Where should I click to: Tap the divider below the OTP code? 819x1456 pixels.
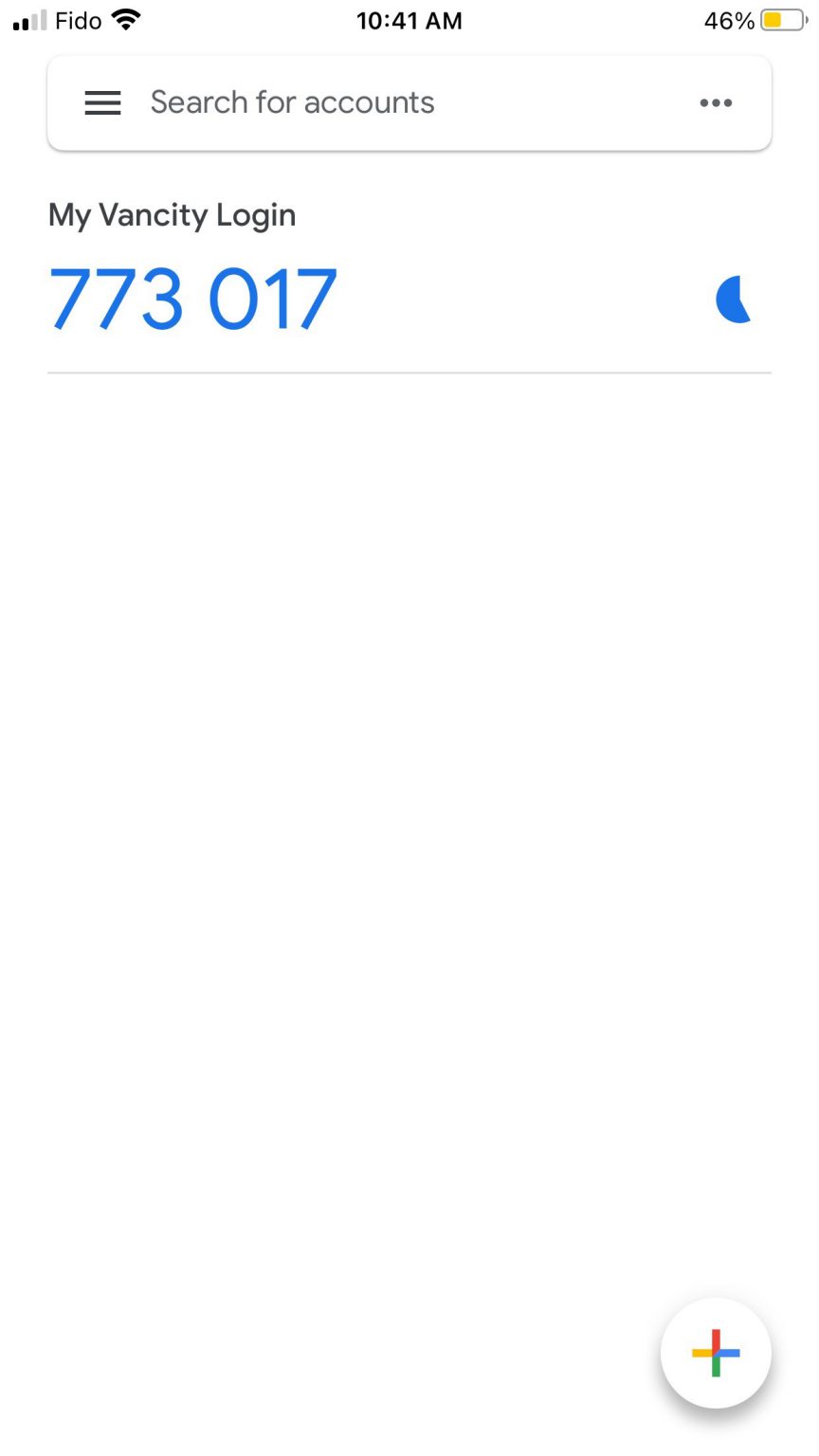409,373
